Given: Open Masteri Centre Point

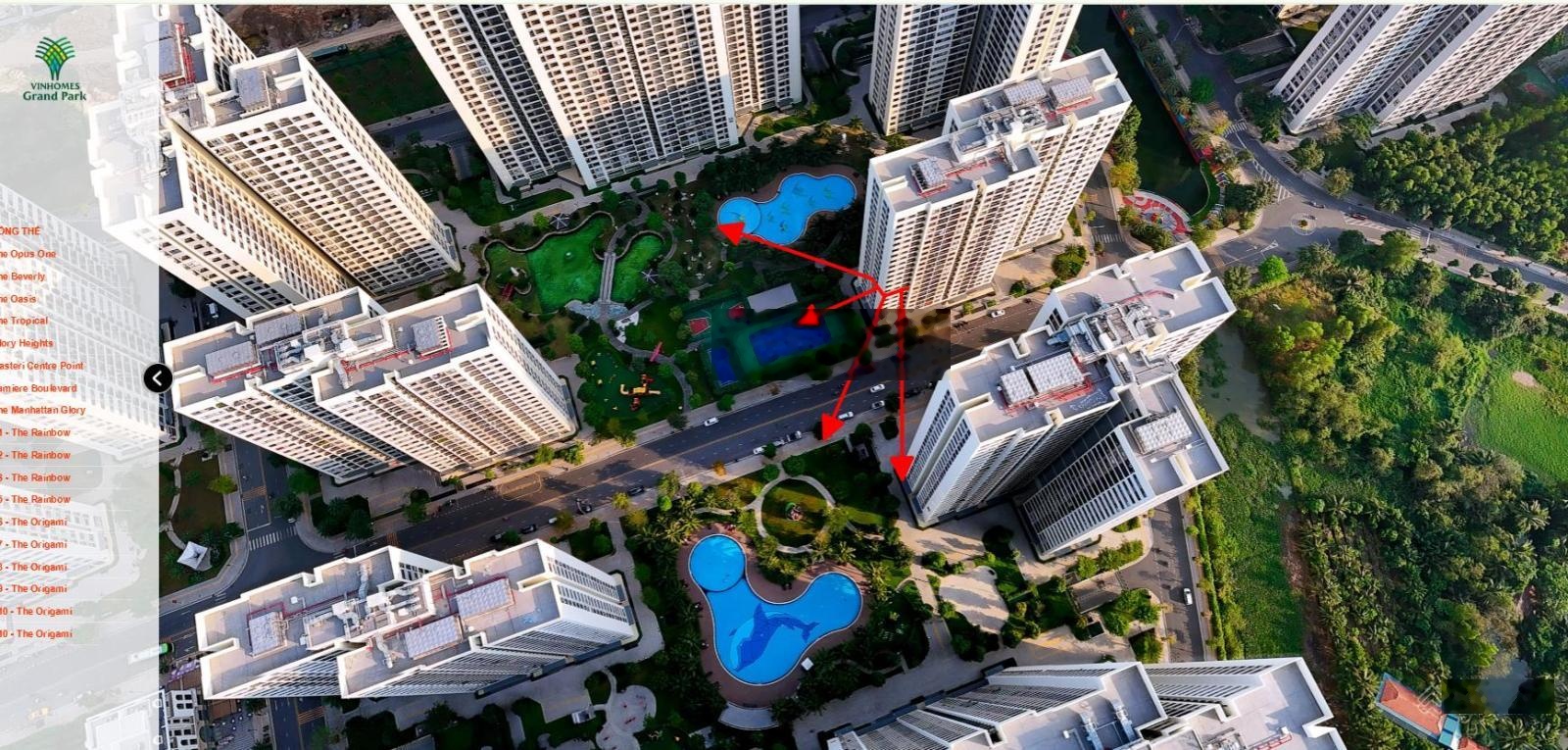Looking at the screenshot, I should [43, 366].
